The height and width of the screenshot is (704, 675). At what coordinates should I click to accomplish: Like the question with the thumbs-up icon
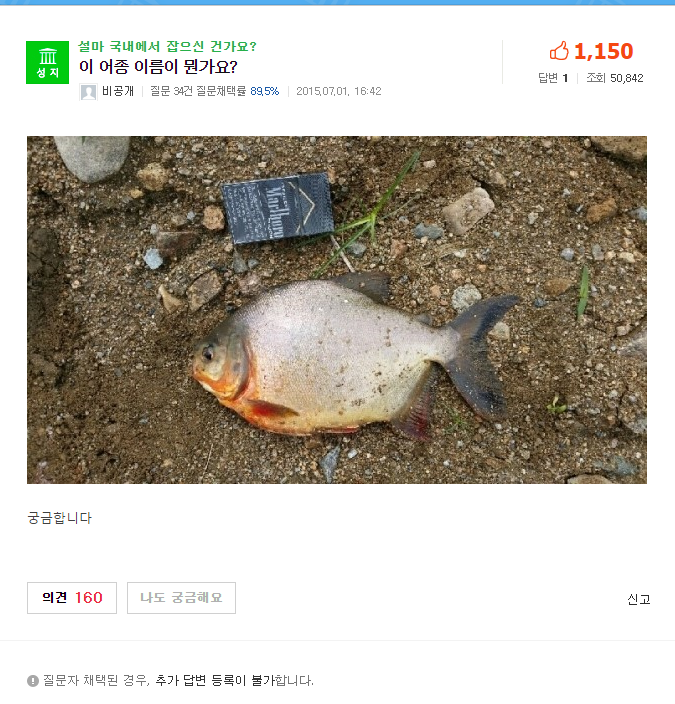[x=559, y=51]
